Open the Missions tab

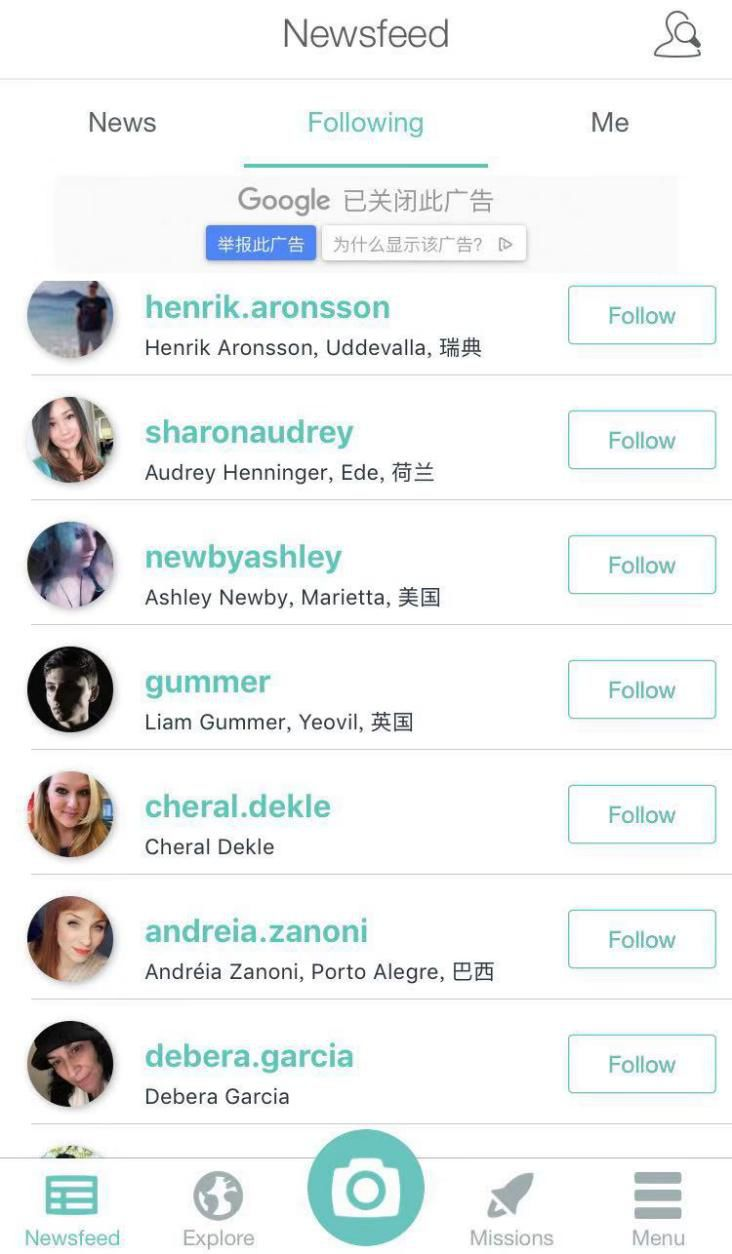(511, 1208)
